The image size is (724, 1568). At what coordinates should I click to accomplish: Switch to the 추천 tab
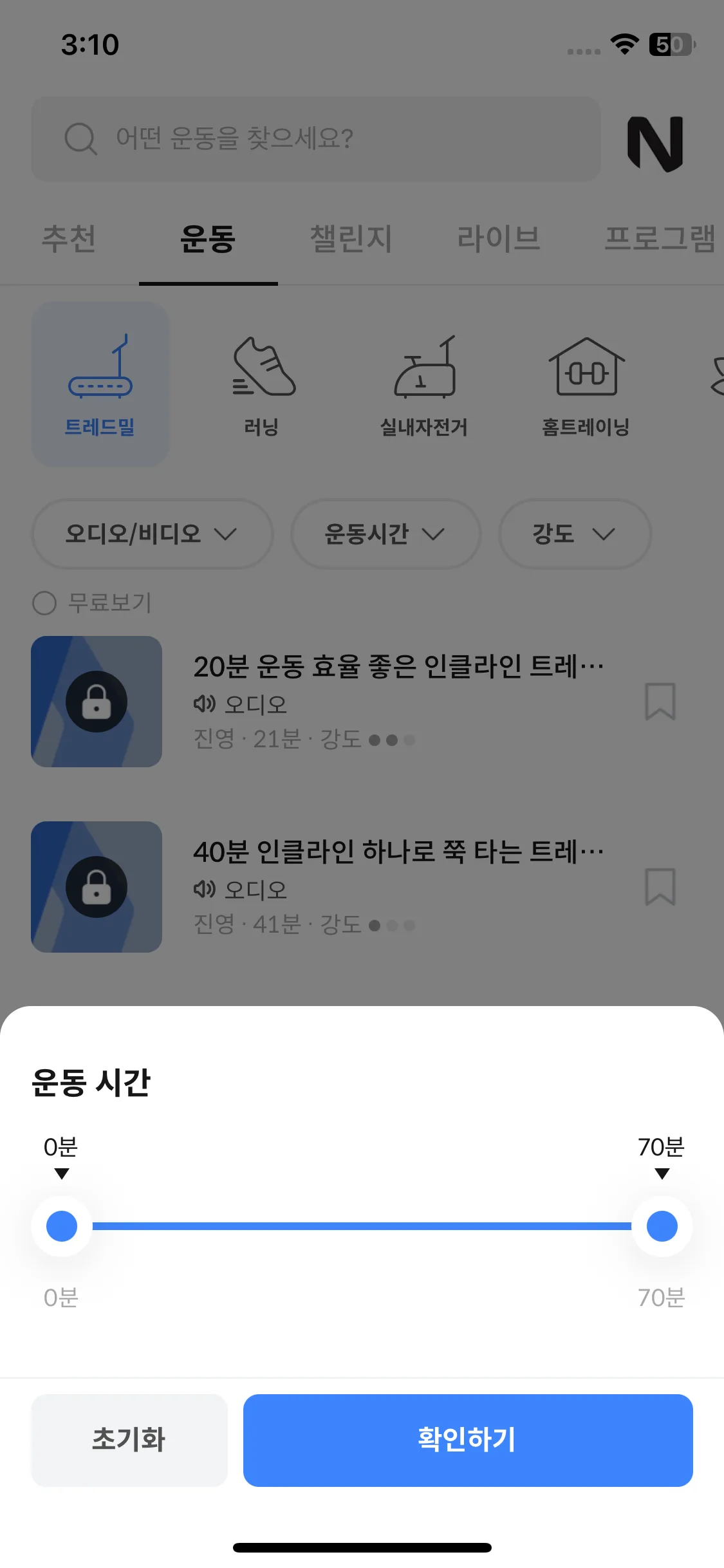pos(69,239)
